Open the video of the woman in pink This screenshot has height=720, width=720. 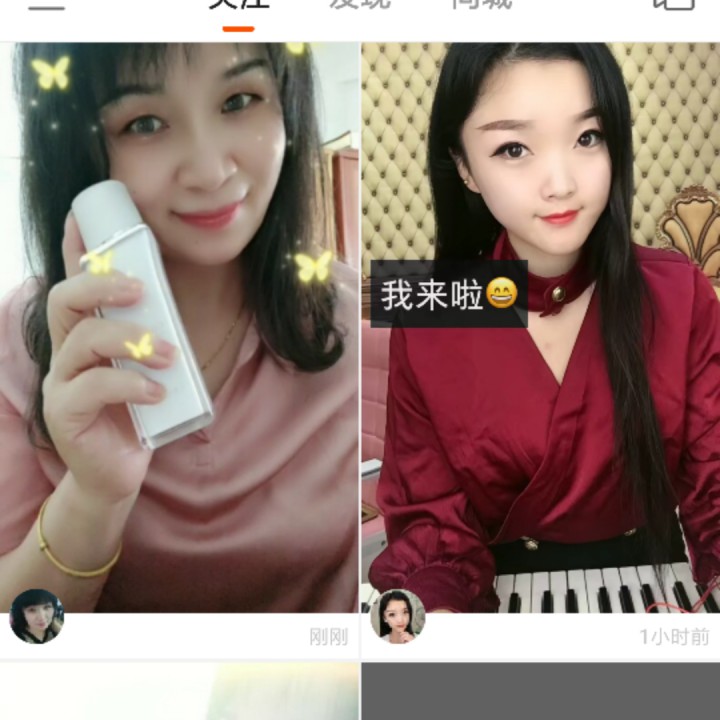coord(180,330)
